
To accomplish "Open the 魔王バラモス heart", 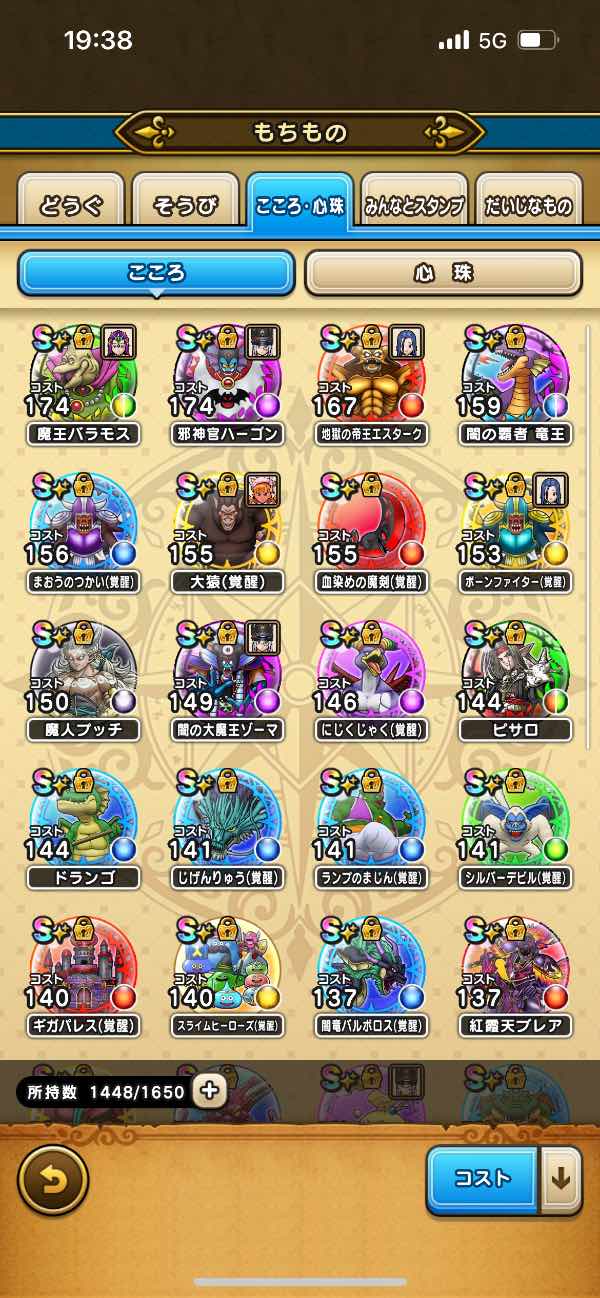I will point(83,380).
